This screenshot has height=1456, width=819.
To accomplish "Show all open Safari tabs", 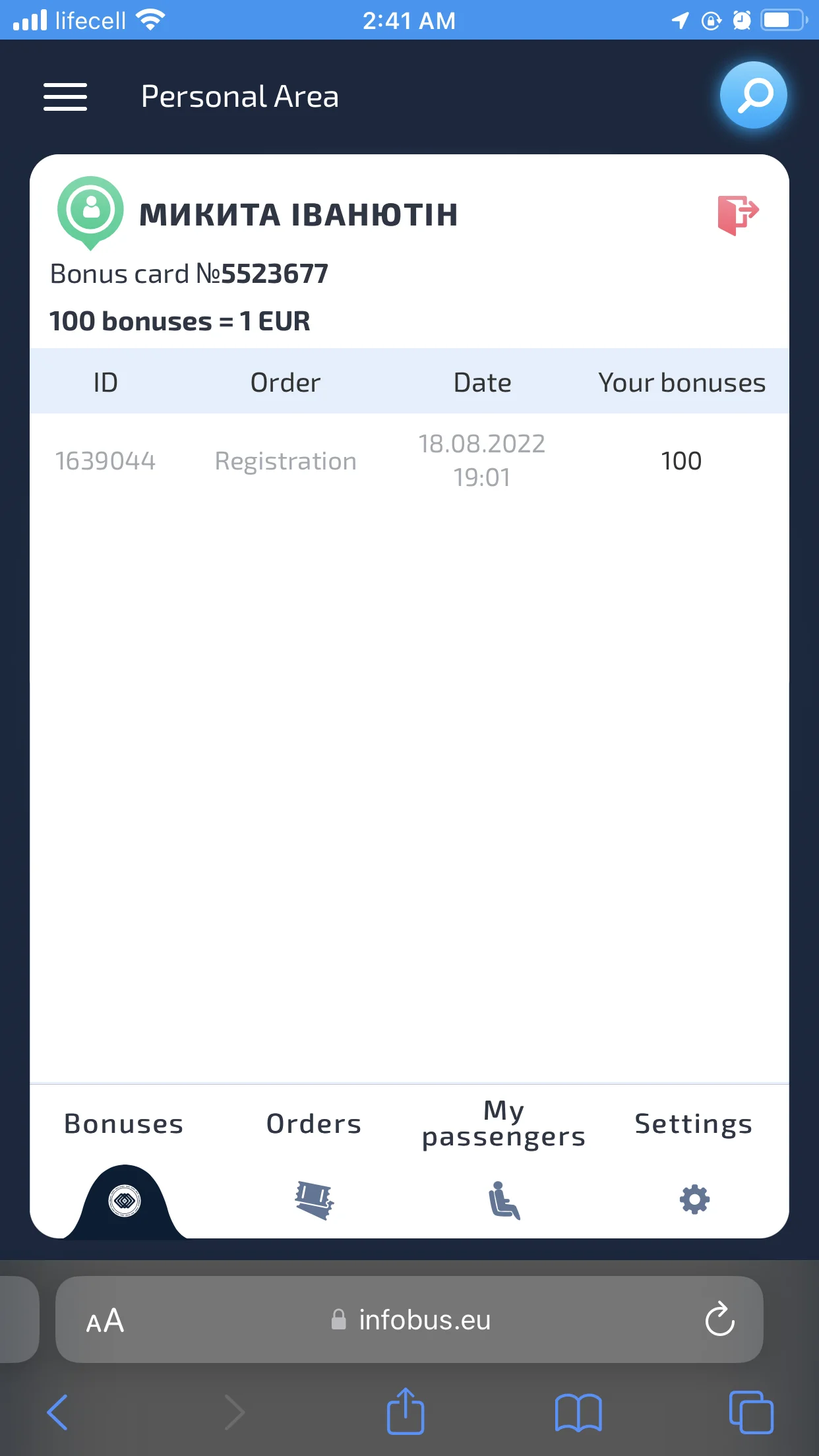I will tap(750, 1412).
